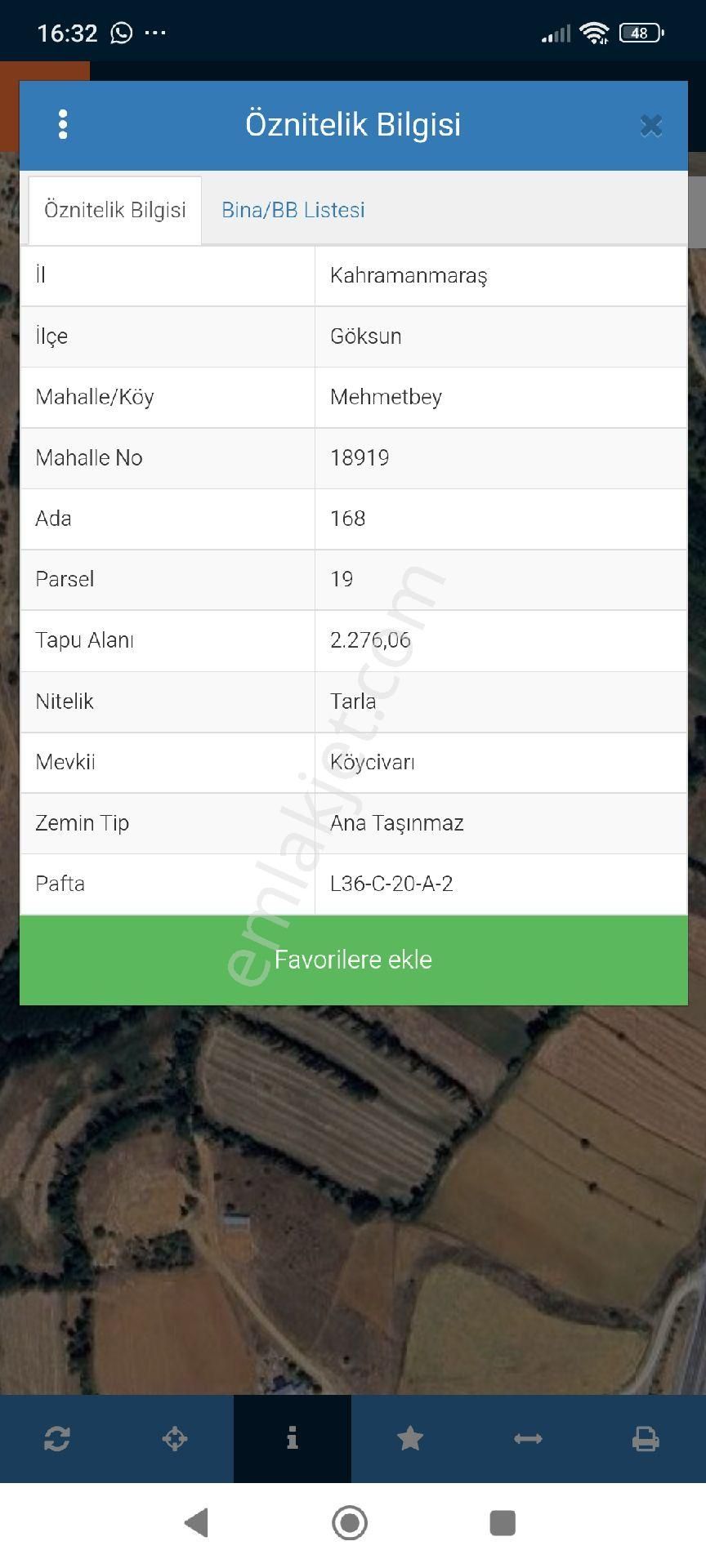Return to the home screen
Viewport: 706px width, 1568px height.
[350, 1523]
